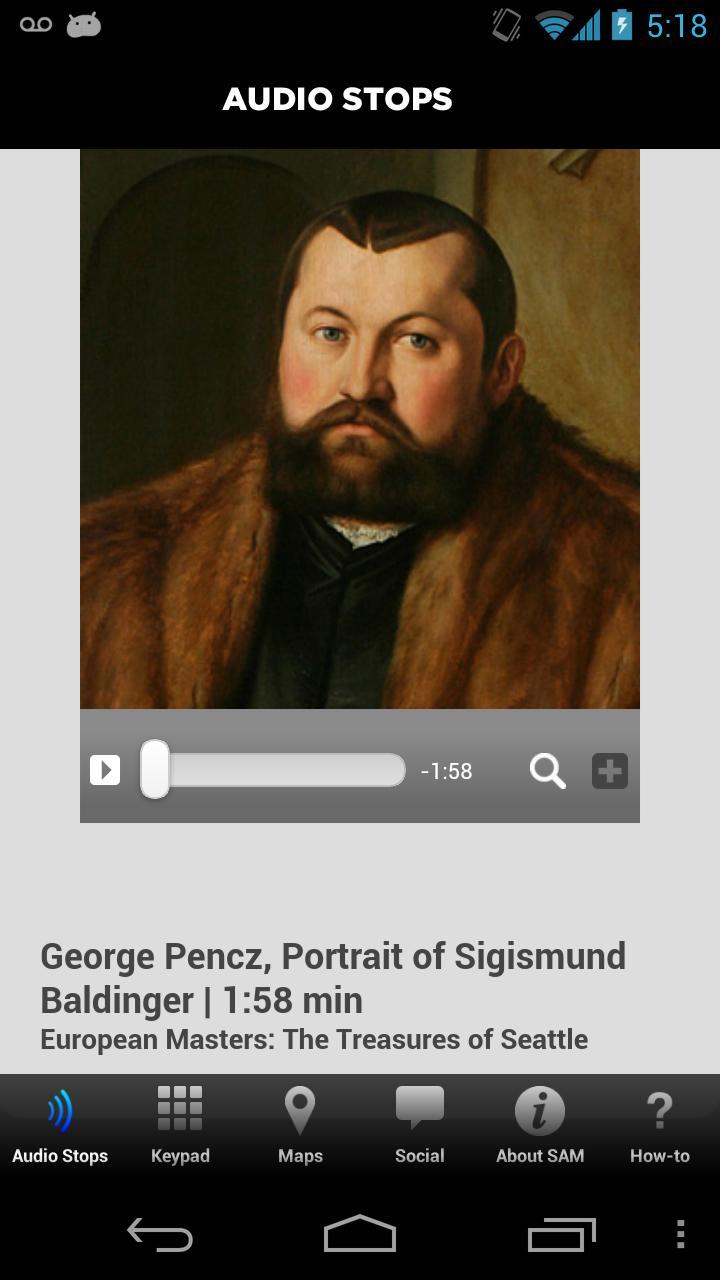Open the magnifier to zoom the portrait

tap(547, 771)
